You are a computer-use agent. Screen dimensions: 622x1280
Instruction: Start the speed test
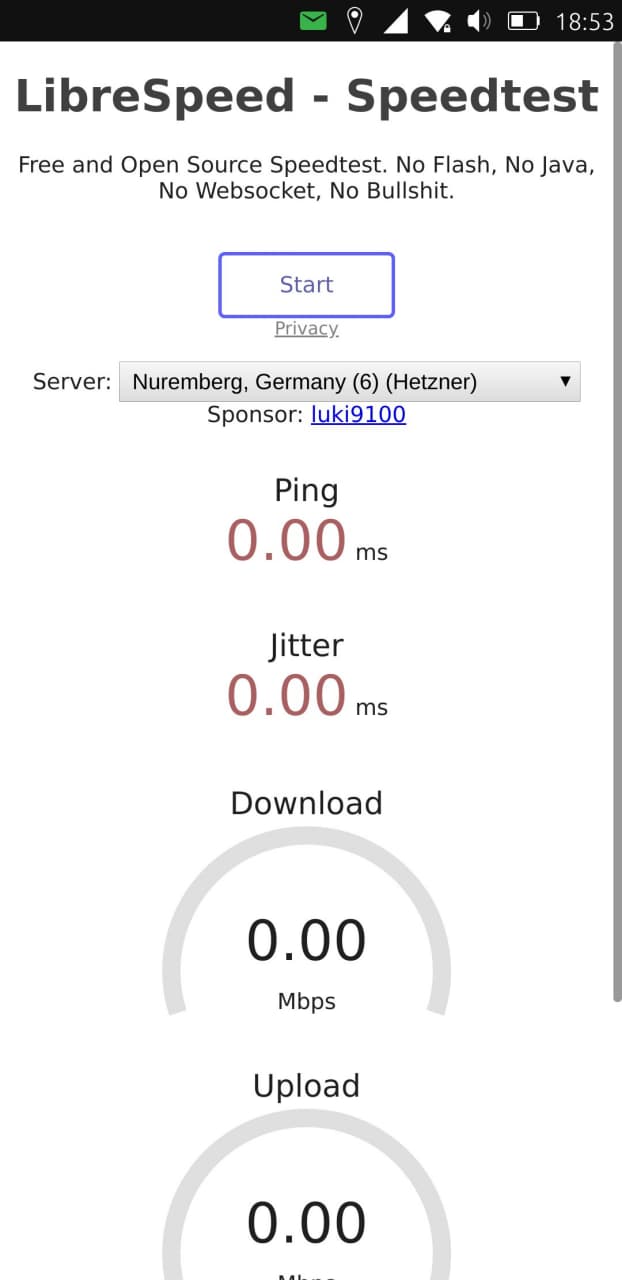tap(306, 285)
